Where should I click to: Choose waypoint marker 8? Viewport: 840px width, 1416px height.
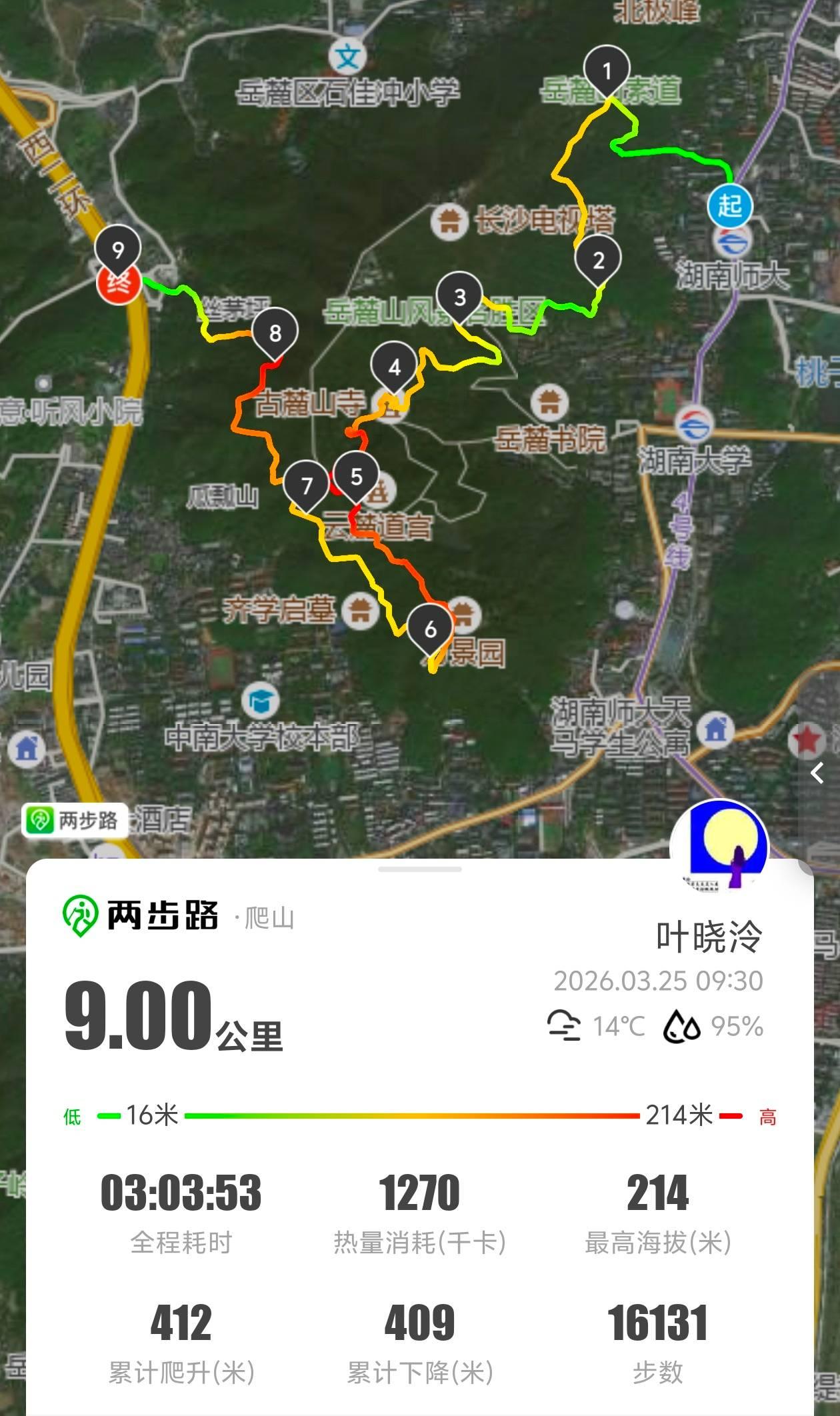pos(275,332)
